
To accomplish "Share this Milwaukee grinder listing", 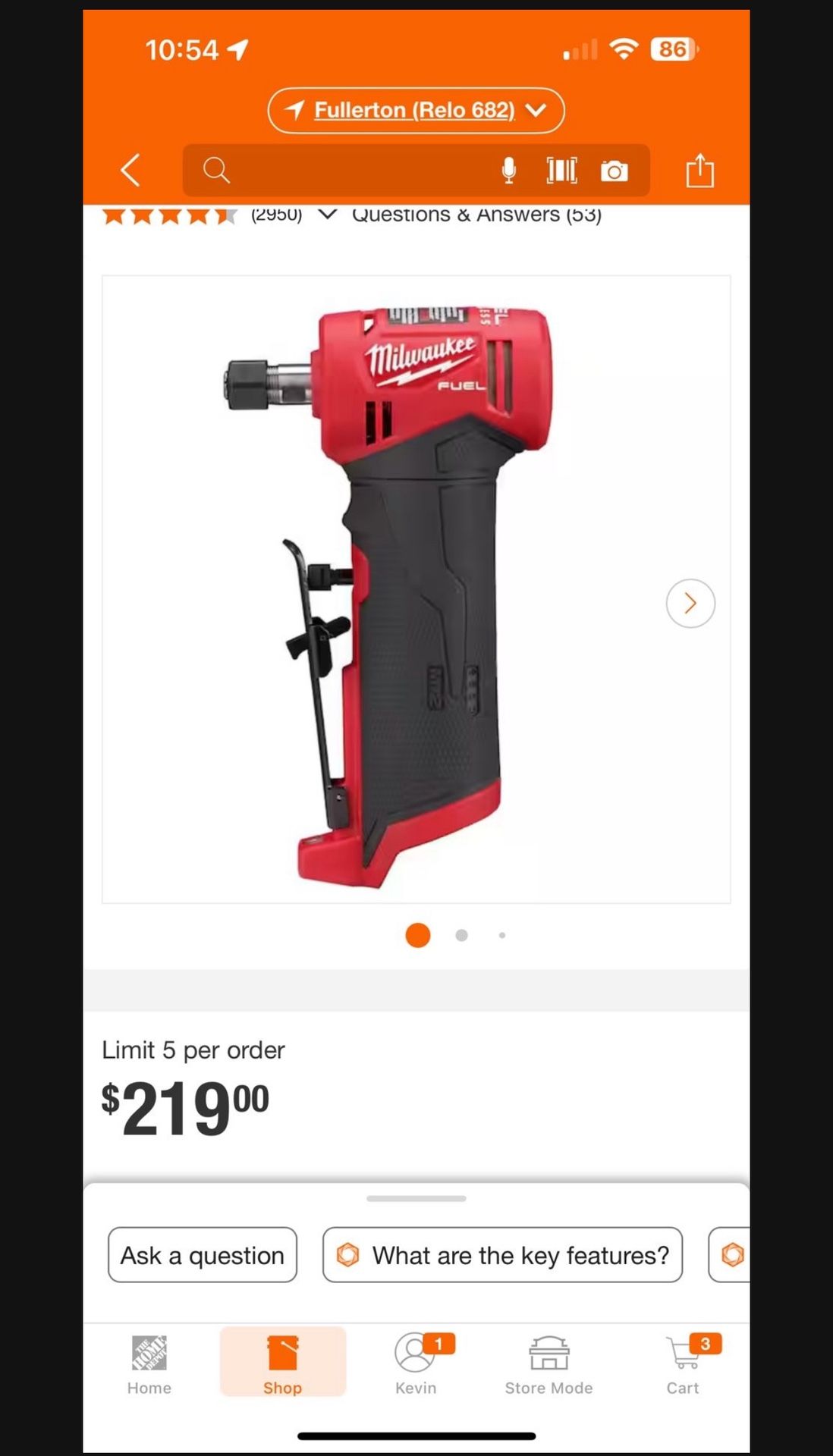I will click(x=699, y=170).
